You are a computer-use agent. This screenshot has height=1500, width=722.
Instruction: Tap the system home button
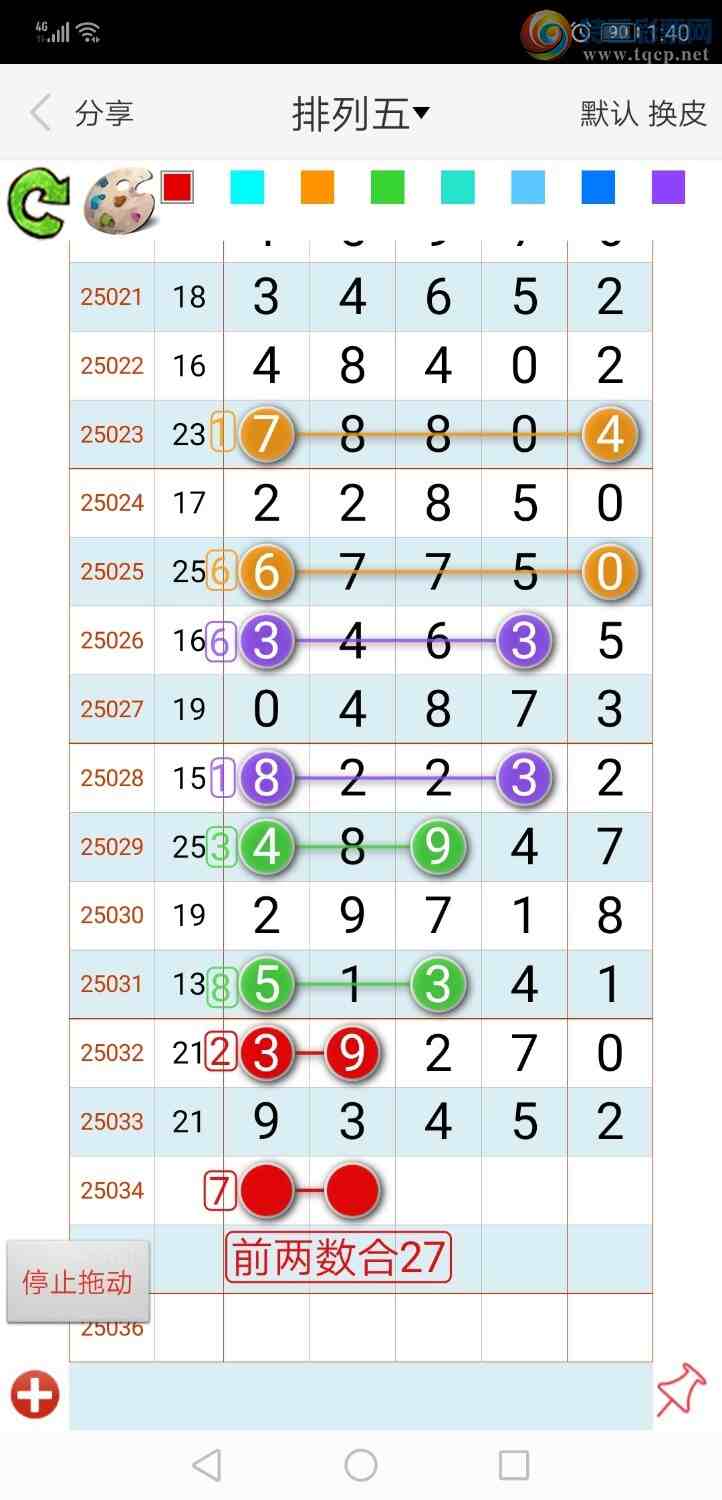click(x=361, y=1466)
